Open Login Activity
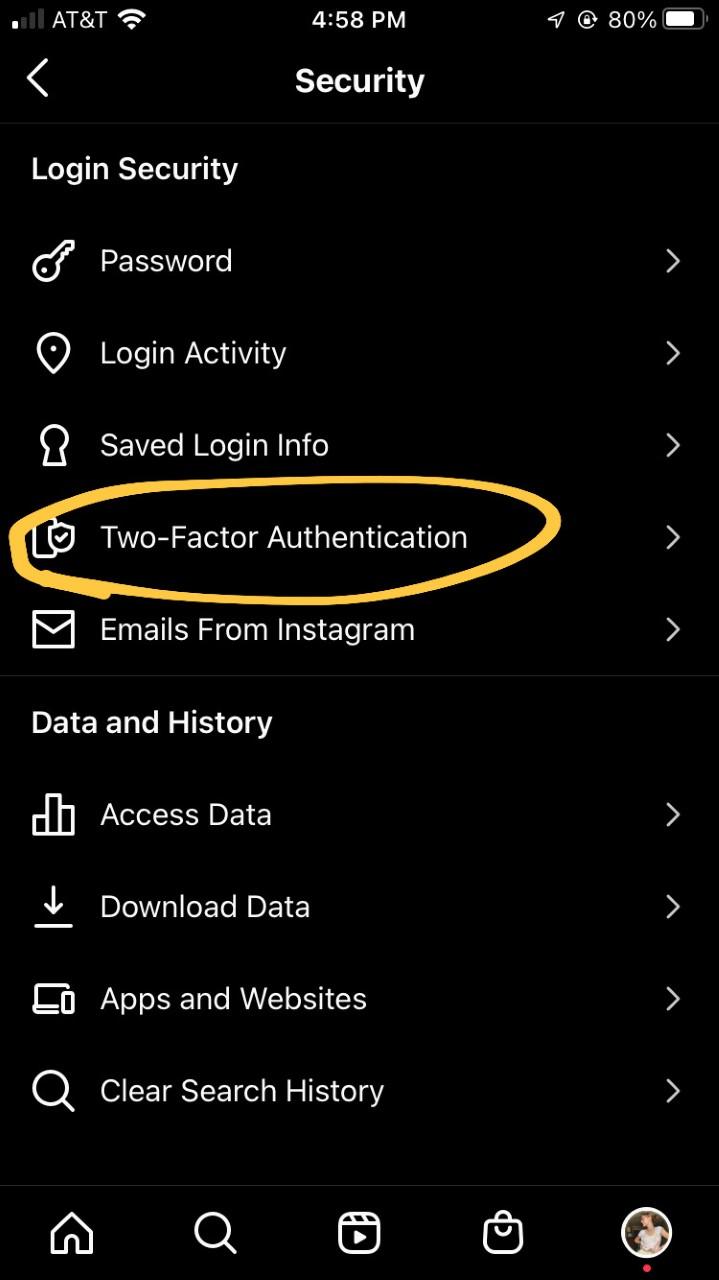 [193, 354]
